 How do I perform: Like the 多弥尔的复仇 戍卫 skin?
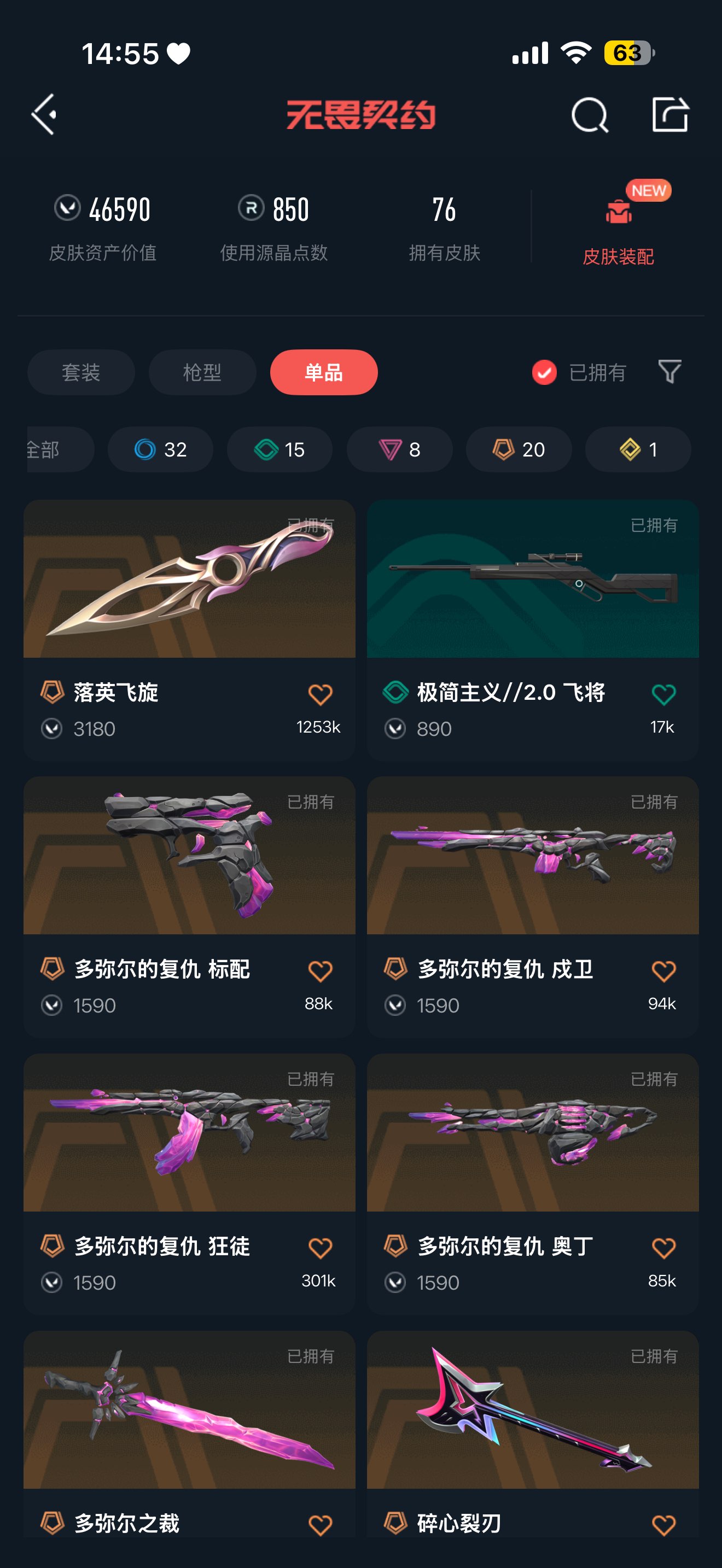pyautogui.click(x=663, y=971)
